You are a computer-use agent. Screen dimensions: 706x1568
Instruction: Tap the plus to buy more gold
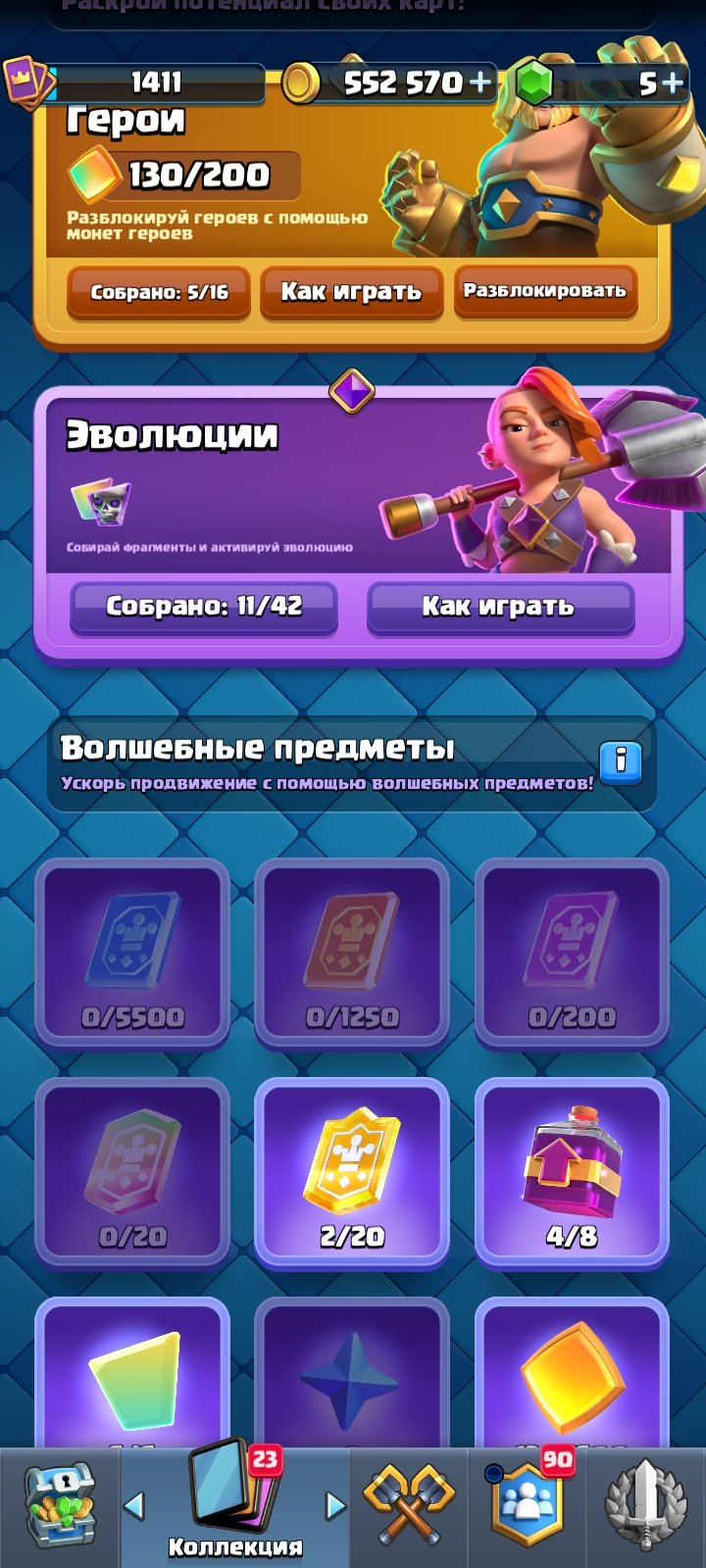(x=480, y=83)
